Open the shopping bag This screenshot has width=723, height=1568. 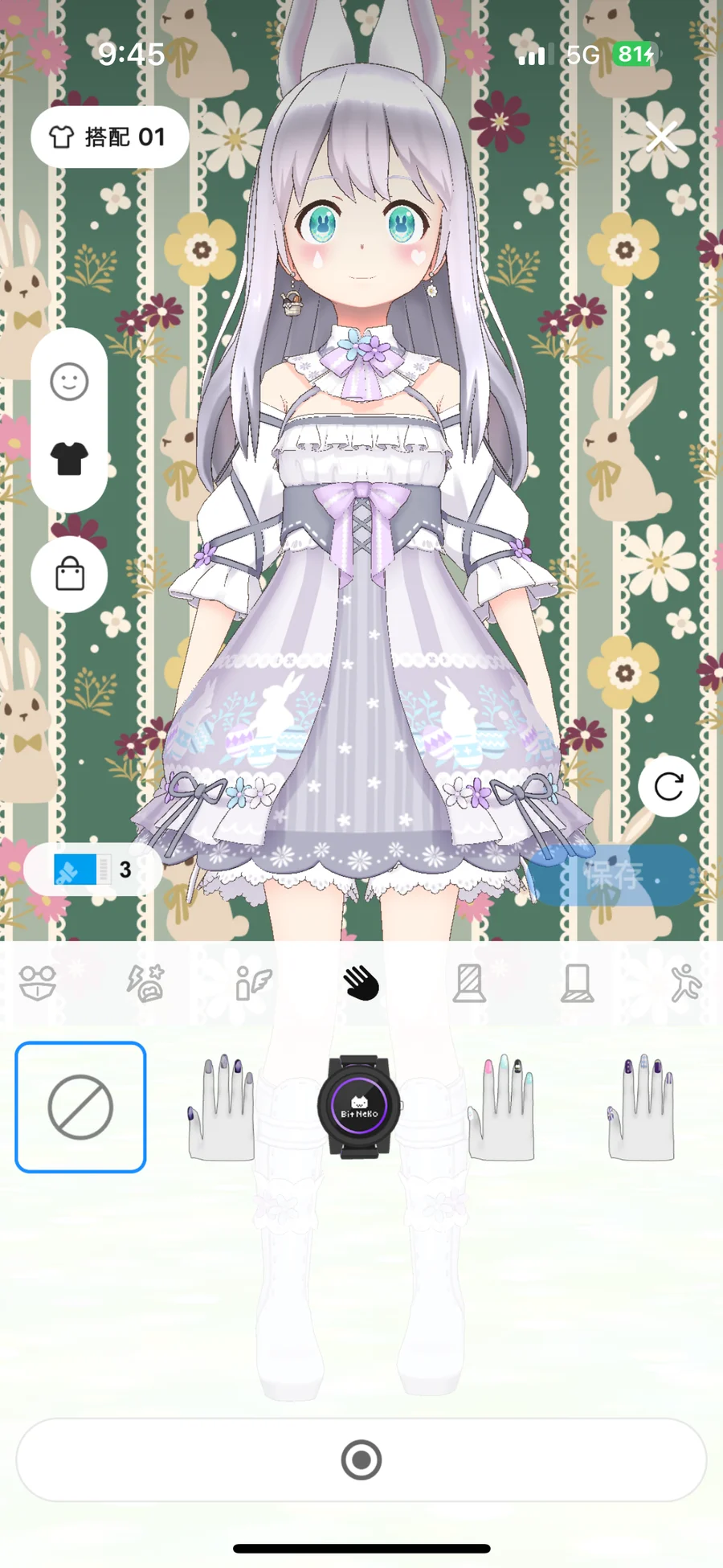tap(69, 575)
